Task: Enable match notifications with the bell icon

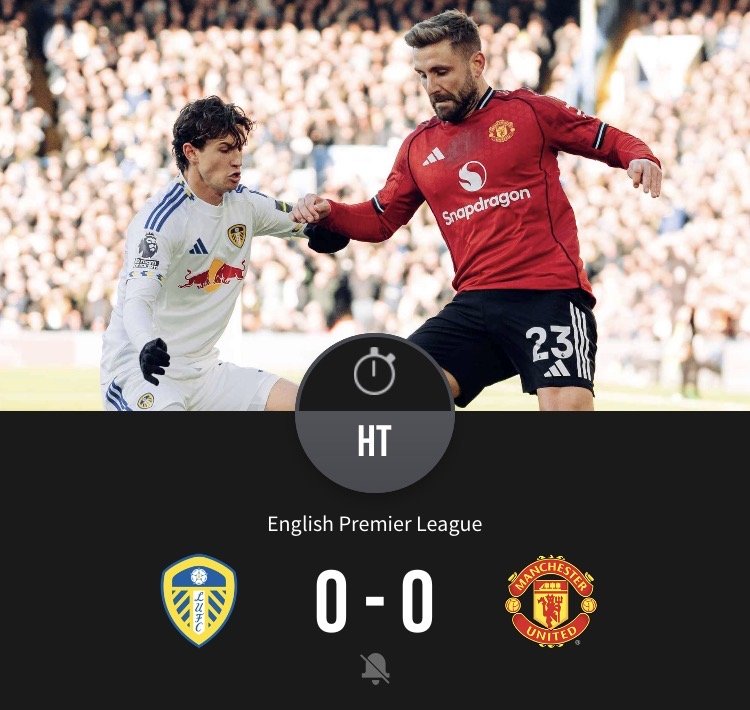Action: [x=375, y=669]
